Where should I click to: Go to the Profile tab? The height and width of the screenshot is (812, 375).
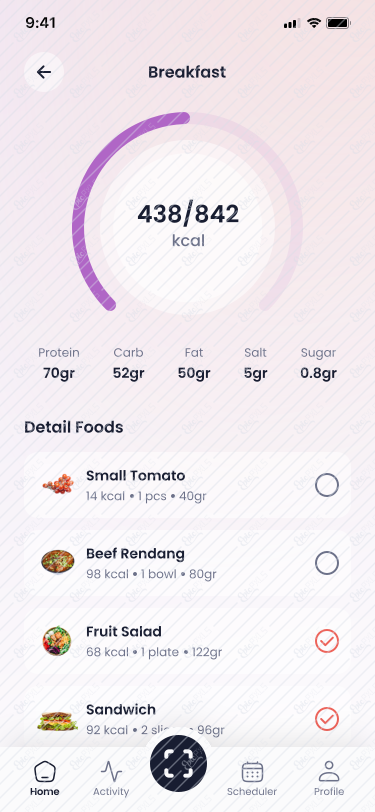click(329, 778)
